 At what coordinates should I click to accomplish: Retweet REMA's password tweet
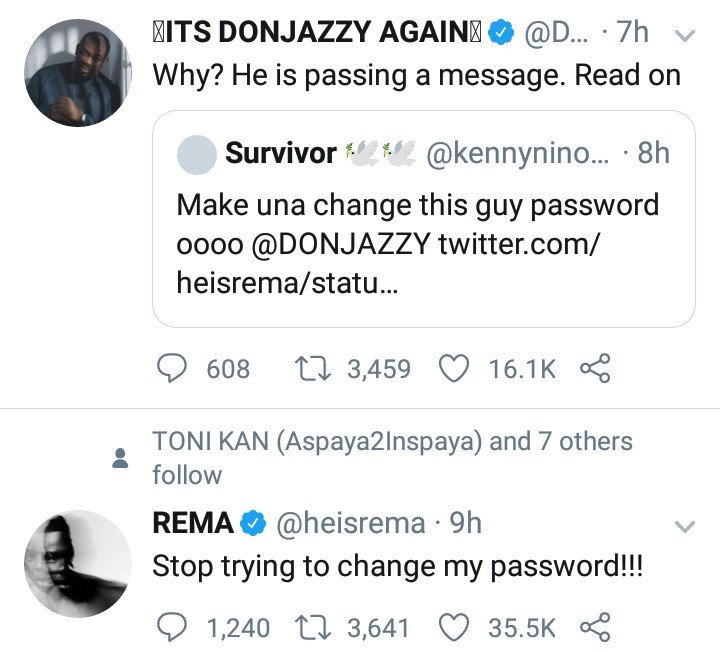click(311, 627)
